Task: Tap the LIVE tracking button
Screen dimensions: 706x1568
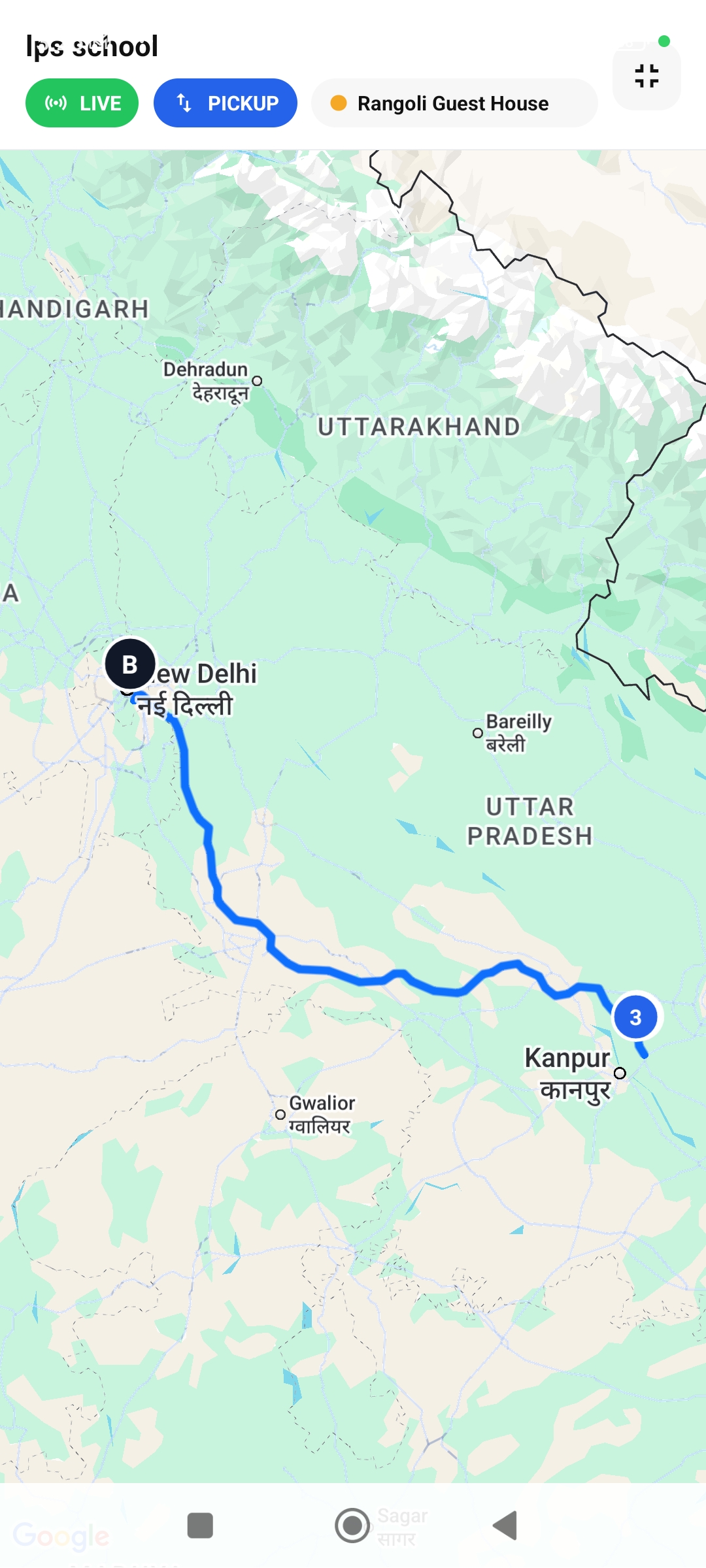Action: 82,103
